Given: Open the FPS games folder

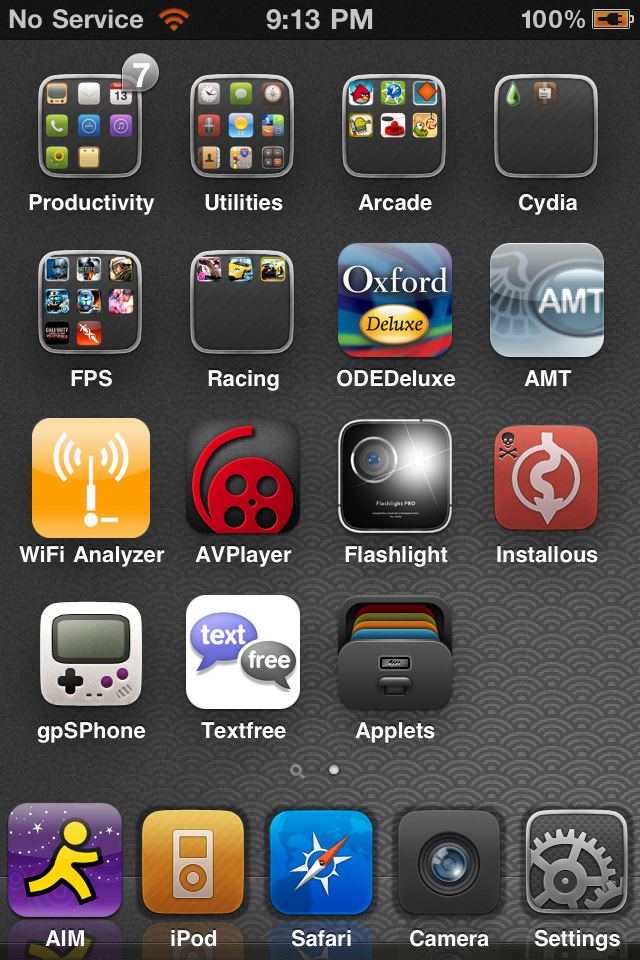Looking at the screenshot, I should [x=90, y=302].
